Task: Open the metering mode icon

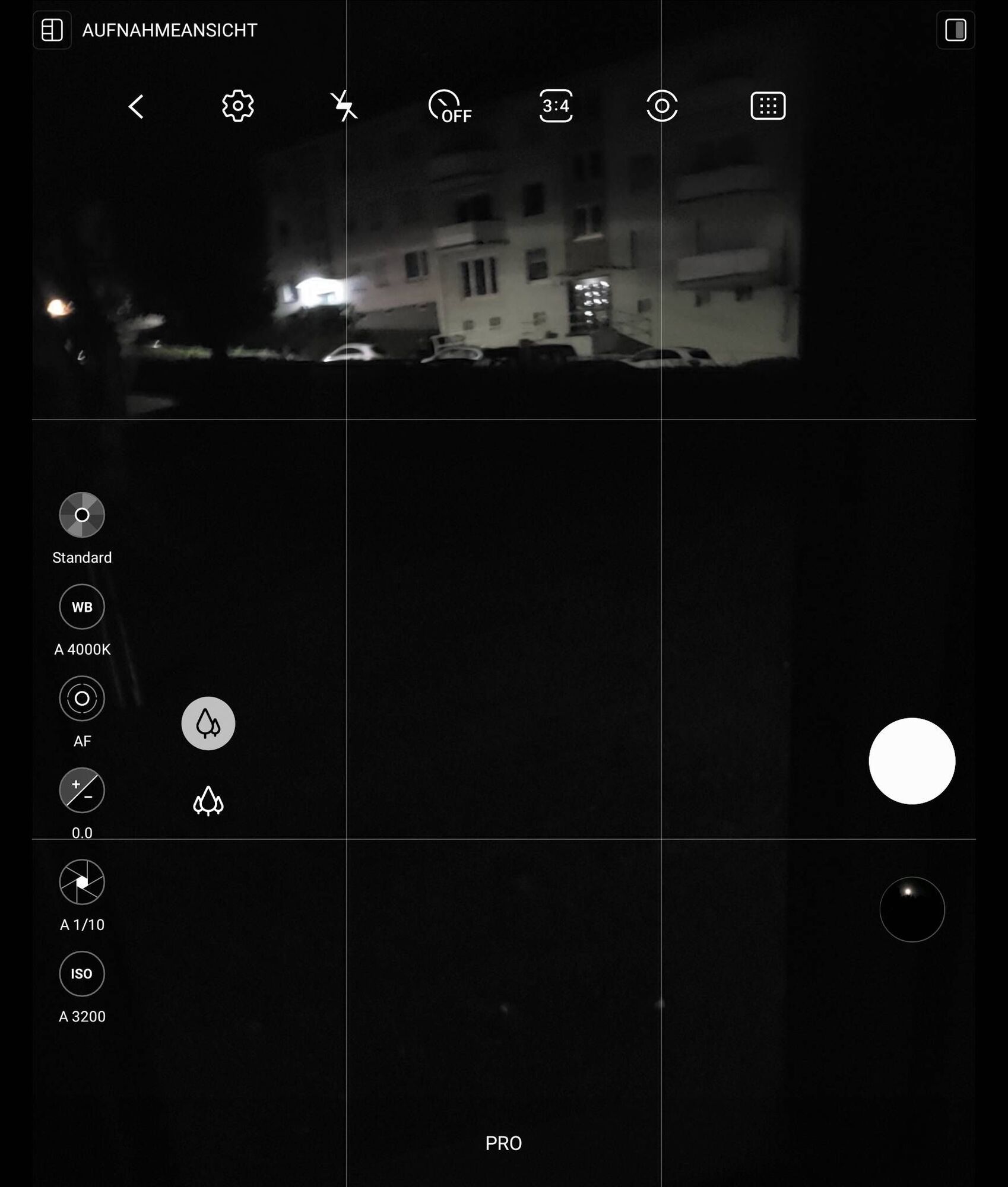Action: pos(662,106)
